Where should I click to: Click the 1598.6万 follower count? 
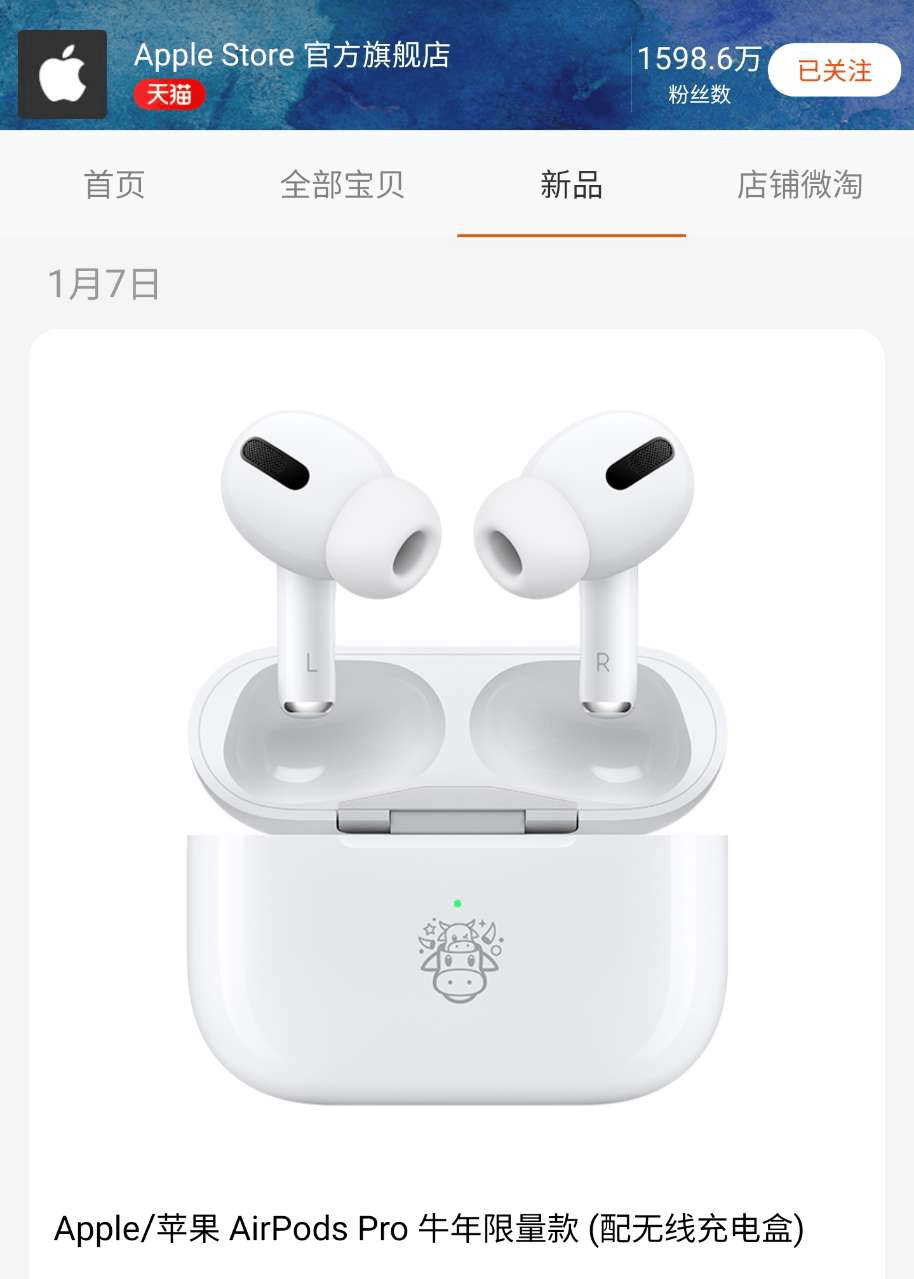(x=698, y=58)
